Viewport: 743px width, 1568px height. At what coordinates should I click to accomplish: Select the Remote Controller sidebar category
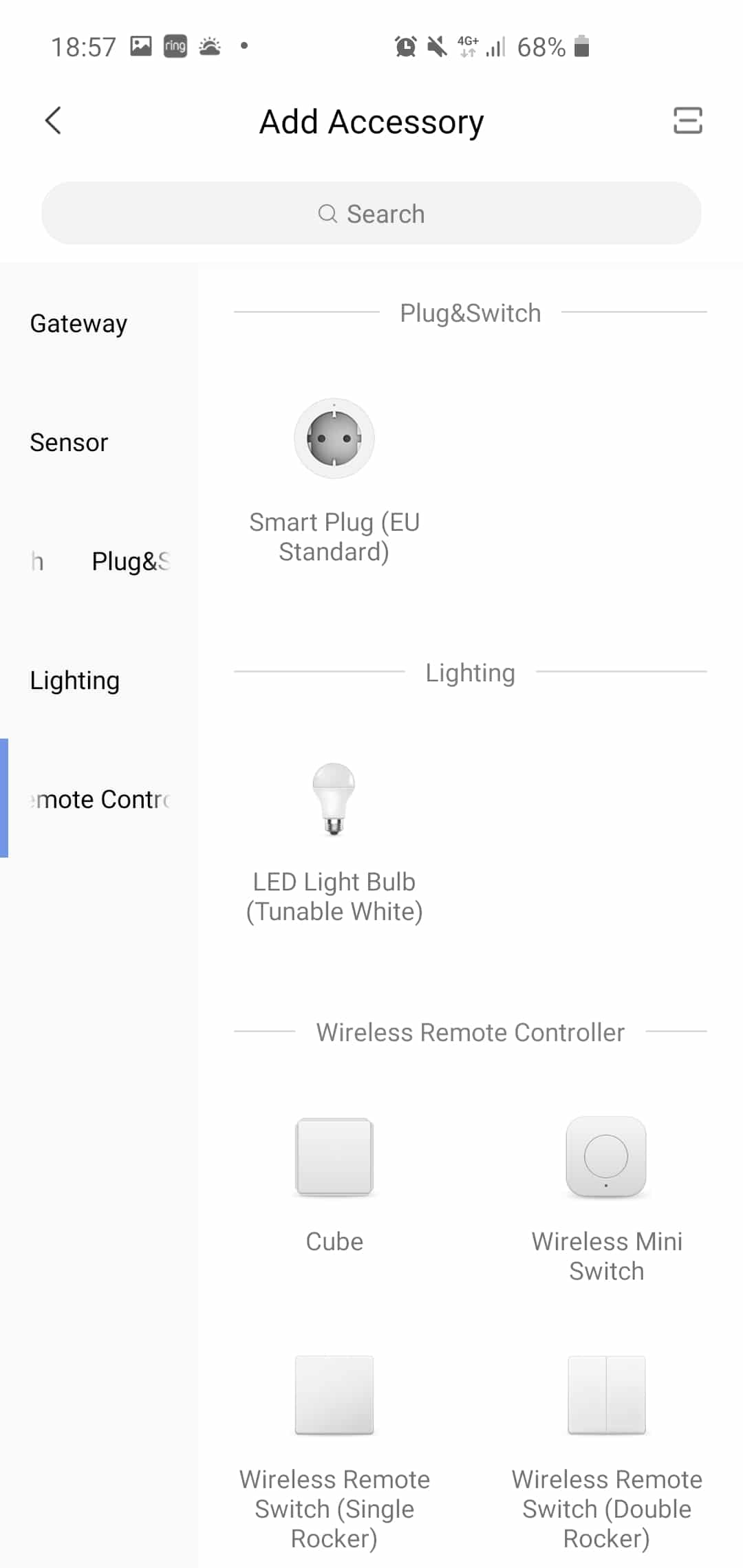[x=99, y=799]
